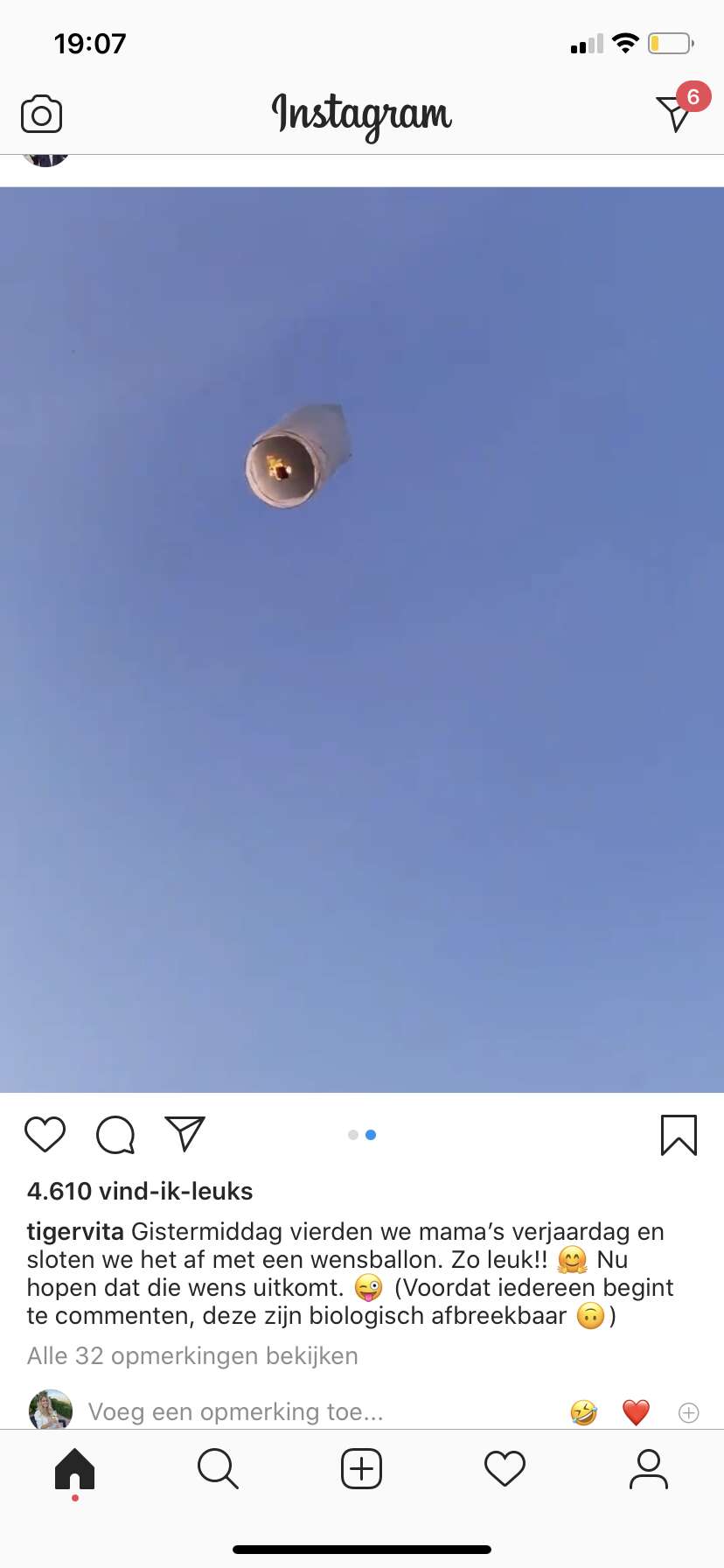This screenshot has width=724, height=1568.
Task: Open direct messages with 6 unread
Action: pyautogui.click(x=680, y=108)
